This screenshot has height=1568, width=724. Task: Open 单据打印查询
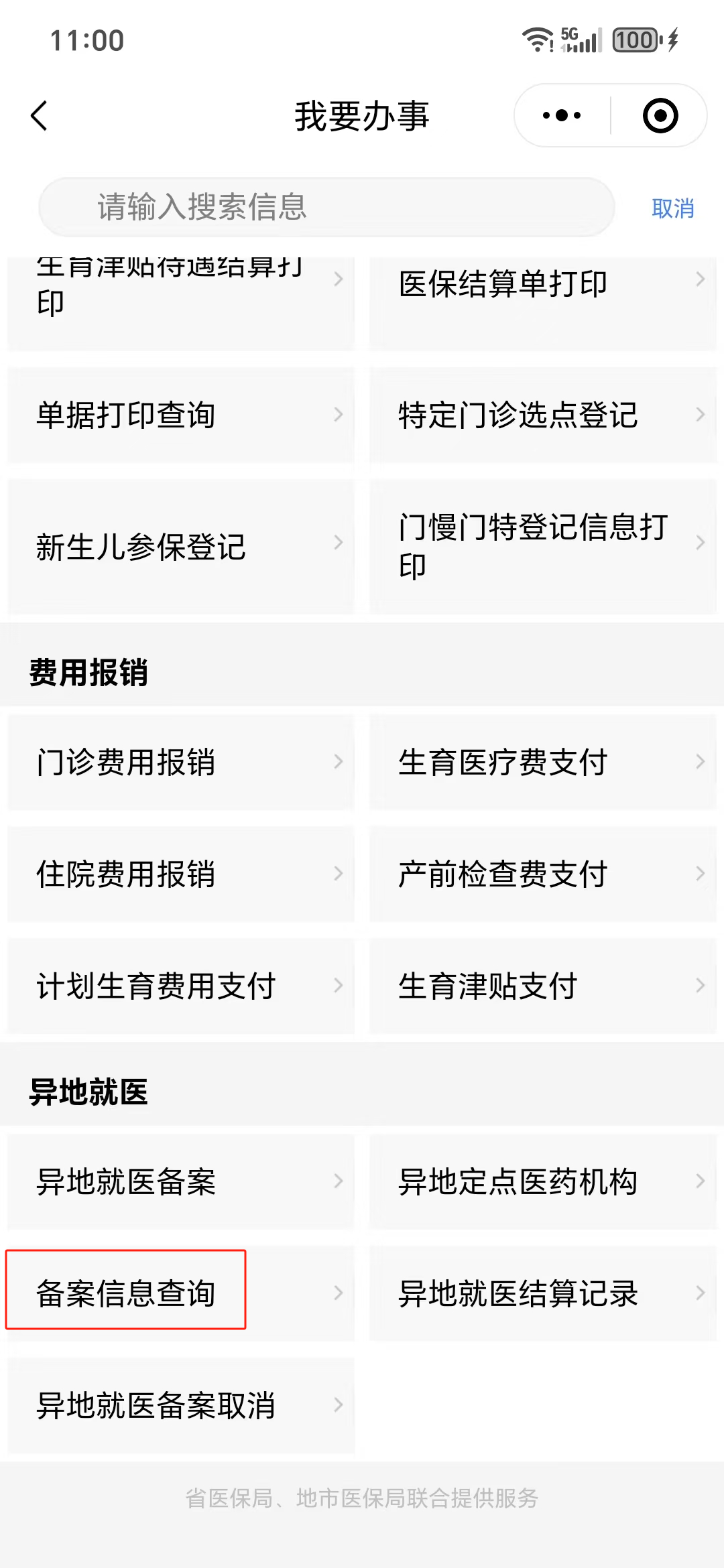click(x=181, y=415)
